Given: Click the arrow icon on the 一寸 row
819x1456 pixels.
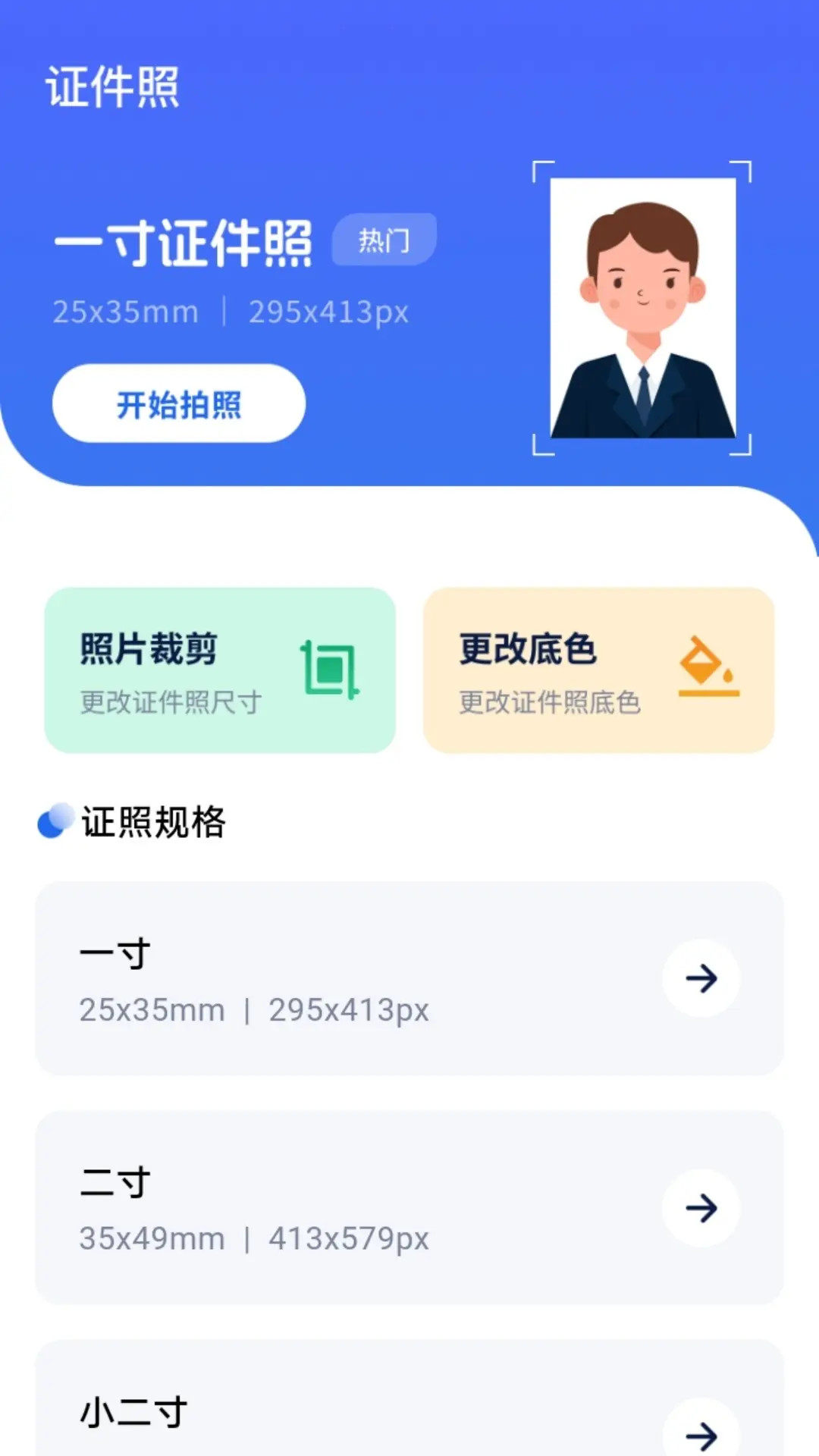Looking at the screenshot, I should click(701, 979).
